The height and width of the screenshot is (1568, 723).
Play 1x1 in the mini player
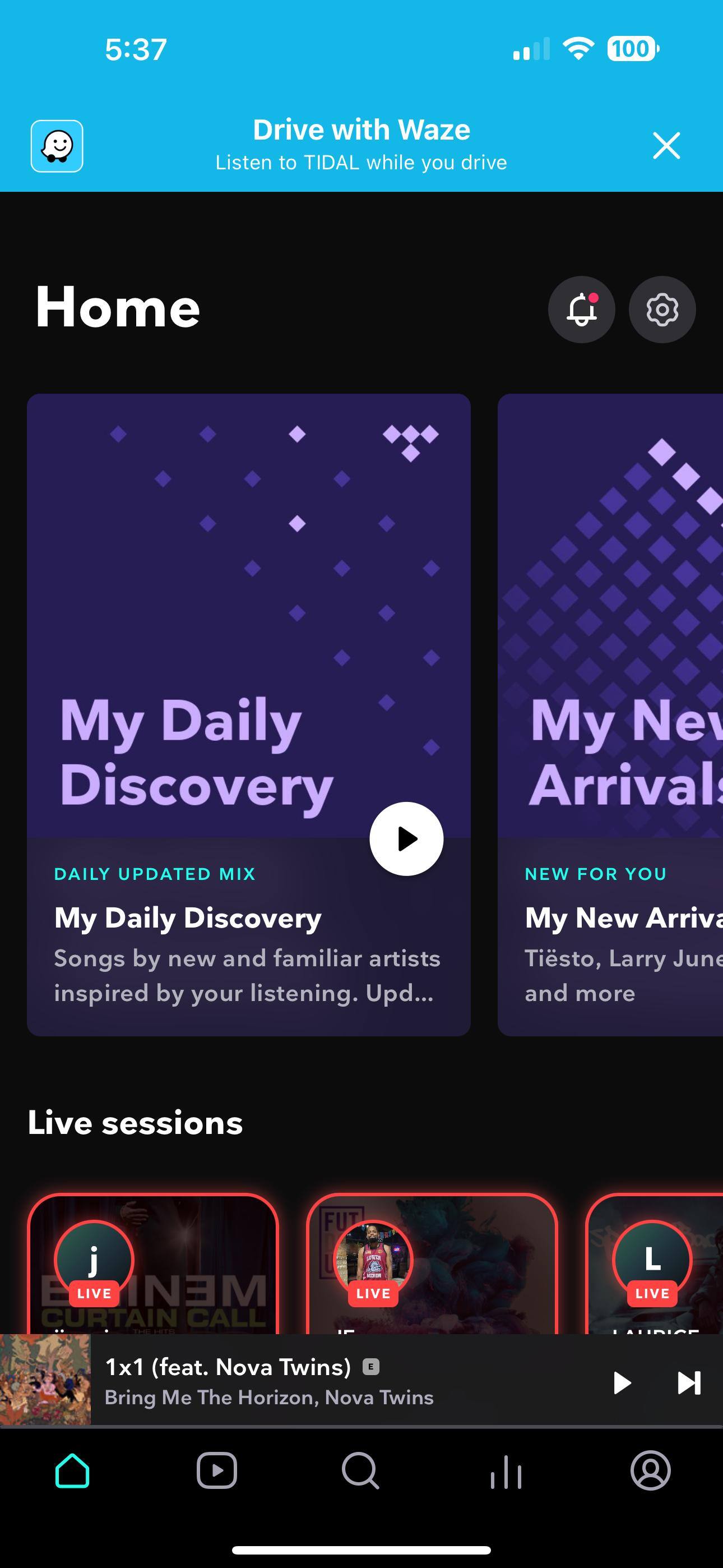pyautogui.click(x=622, y=1383)
